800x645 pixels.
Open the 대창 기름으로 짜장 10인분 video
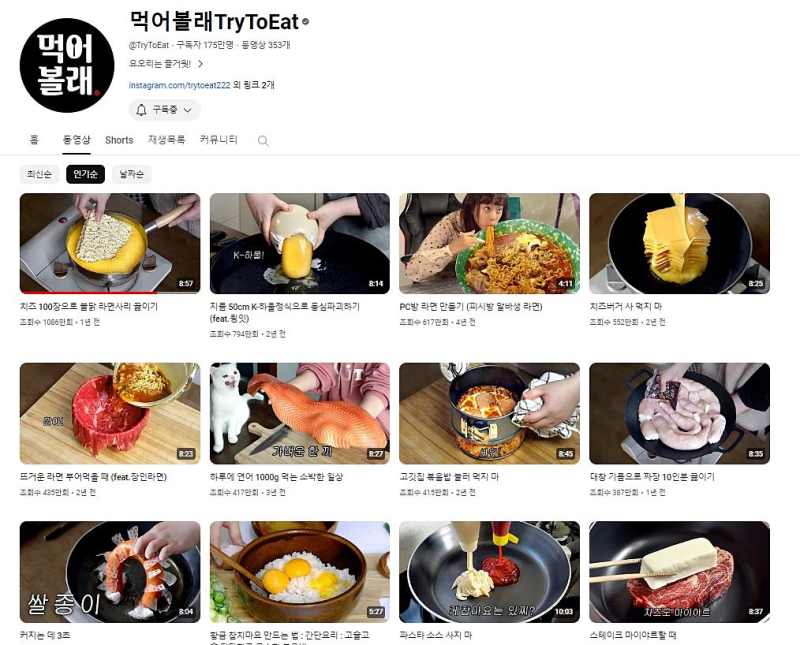pyautogui.click(x=679, y=413)
